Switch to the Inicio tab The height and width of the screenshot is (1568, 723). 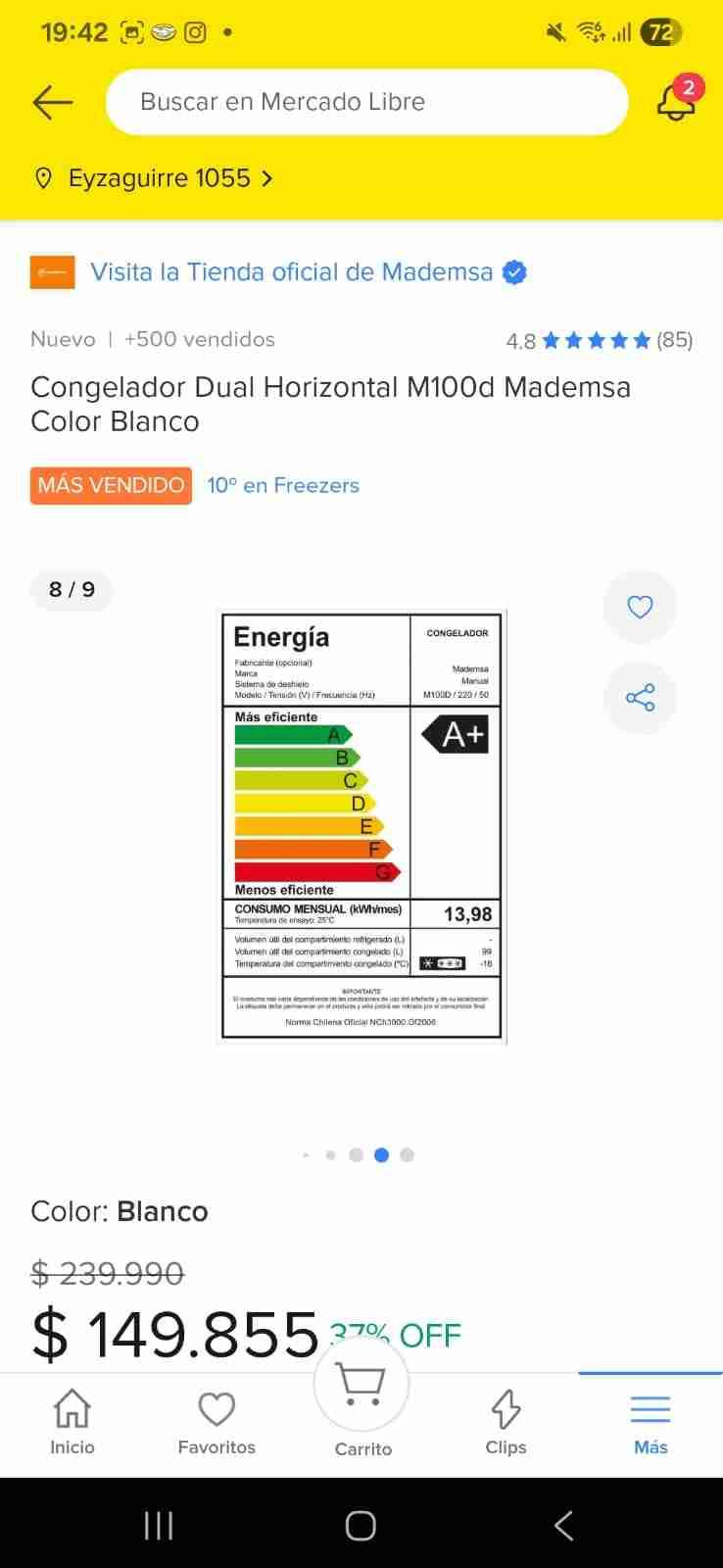(72, 1423)
